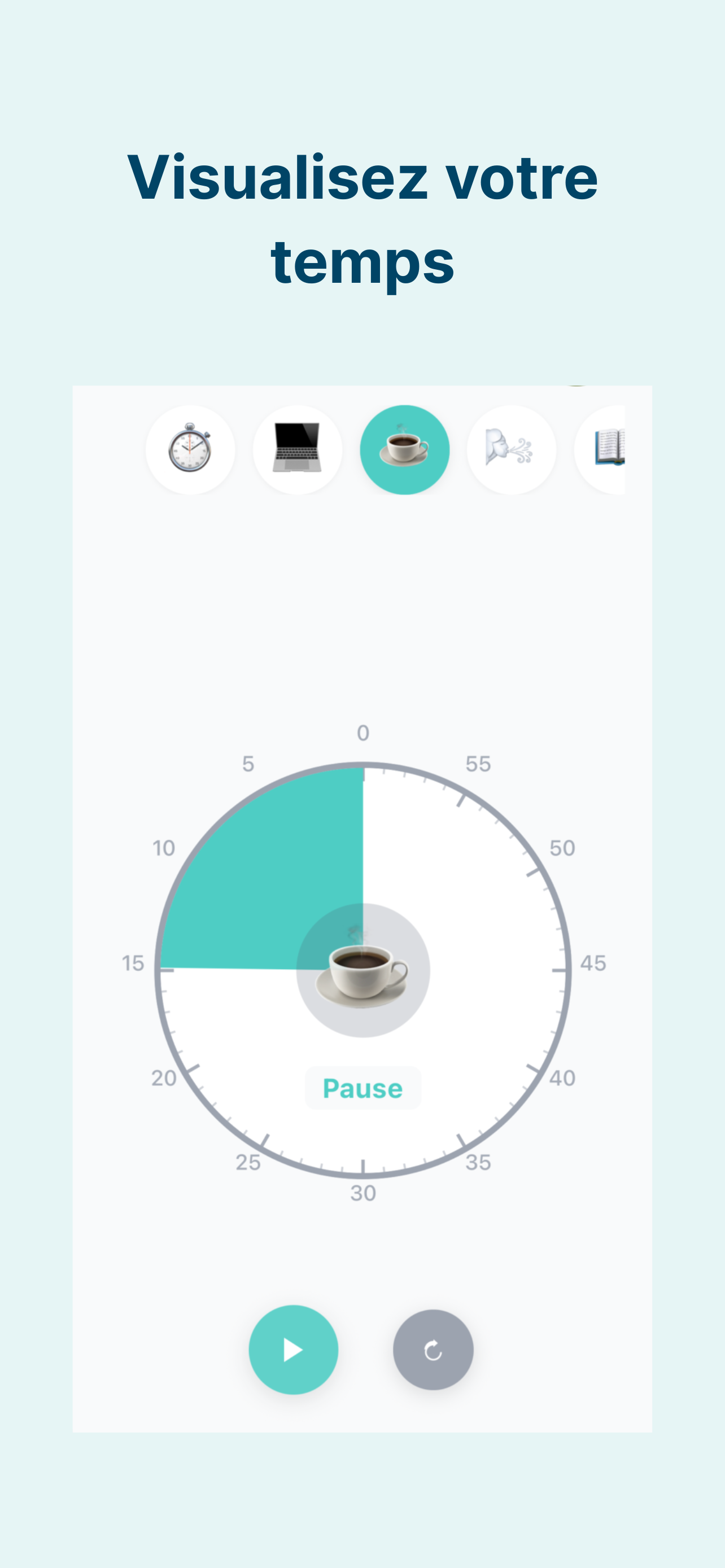
Task: Click the Pause label below the cup
Action: click(363, 1089)
